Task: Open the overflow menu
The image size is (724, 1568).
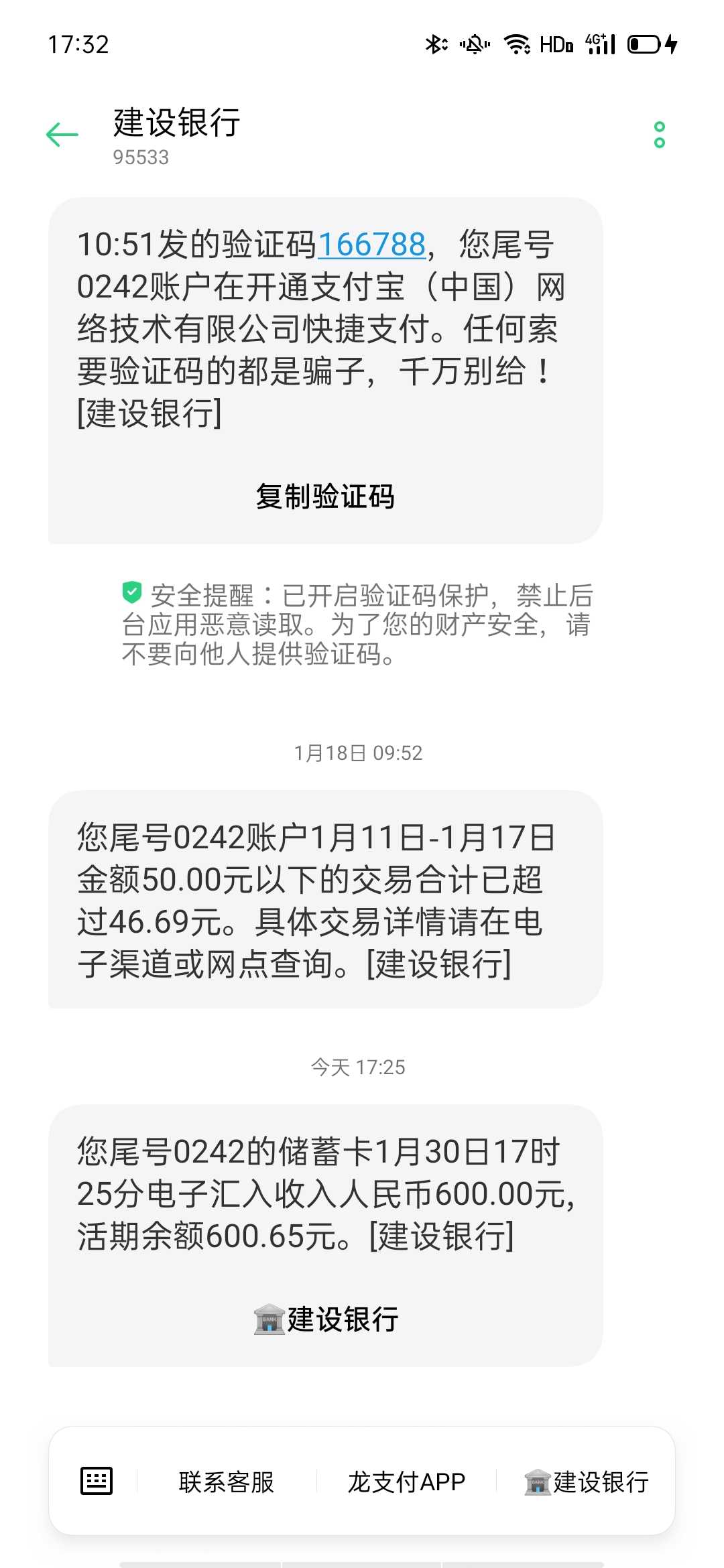Action: pos(660,135)
